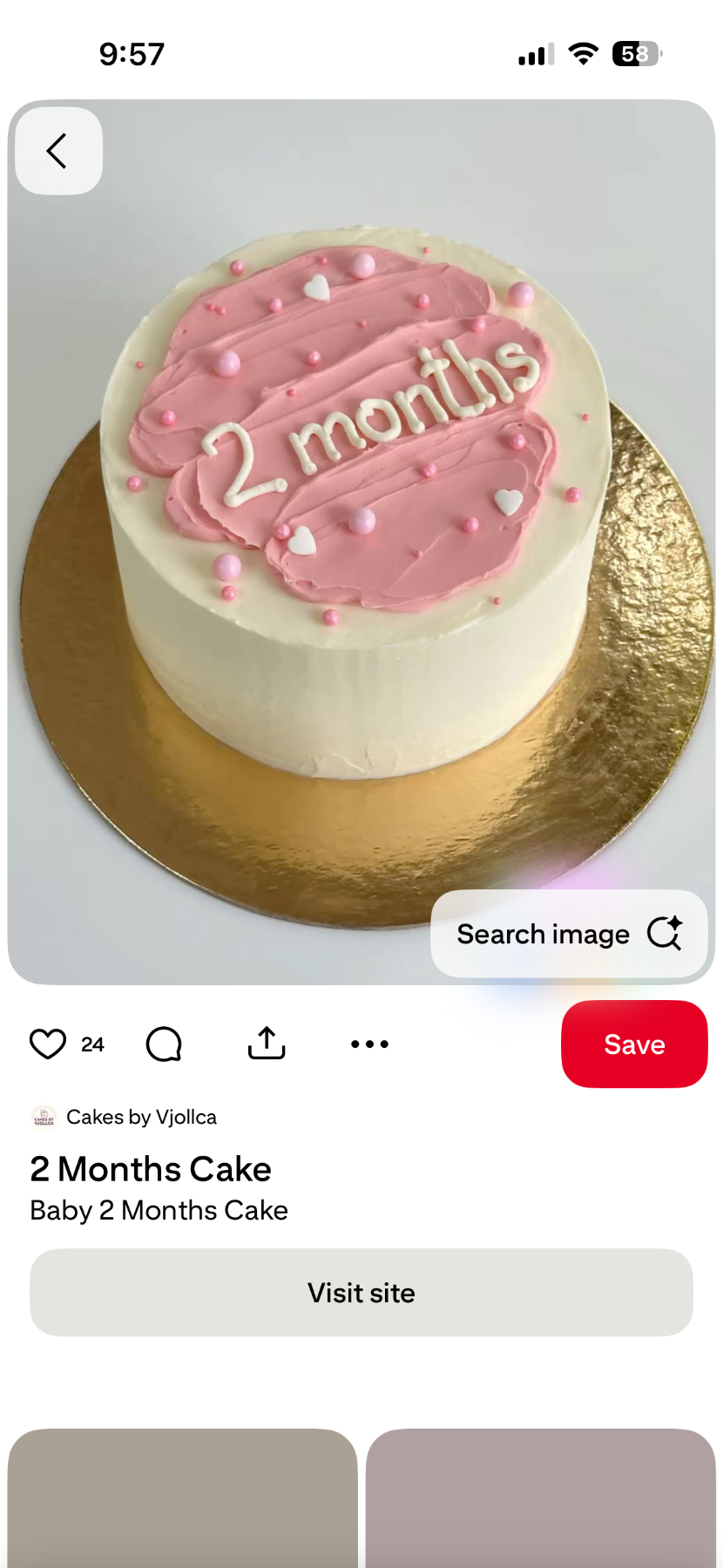
Task: Tap the like count showing 24
Action: pyautogui.click(x=92, y=1044)
